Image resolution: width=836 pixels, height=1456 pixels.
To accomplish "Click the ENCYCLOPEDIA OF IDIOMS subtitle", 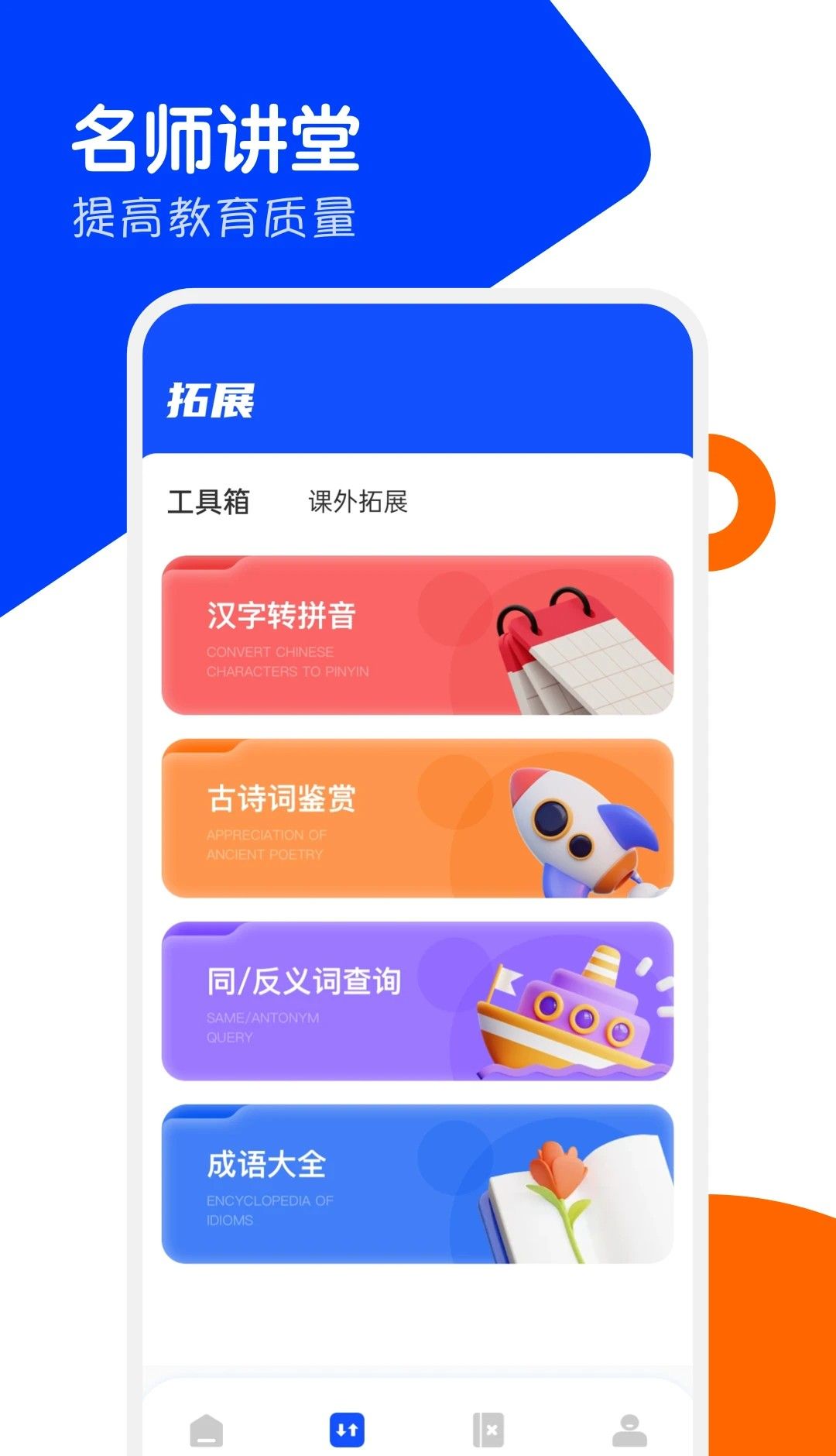I will click(268, 1210).
